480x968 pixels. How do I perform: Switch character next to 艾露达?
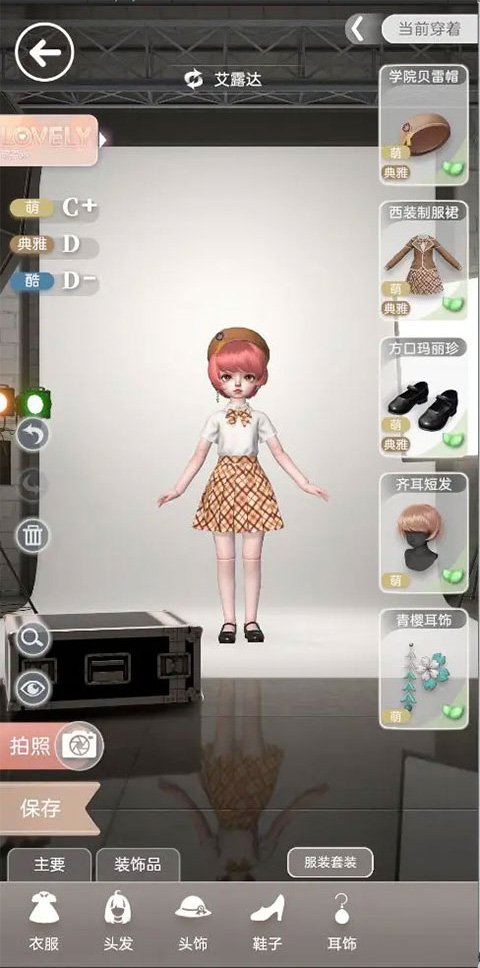point(194,79)
